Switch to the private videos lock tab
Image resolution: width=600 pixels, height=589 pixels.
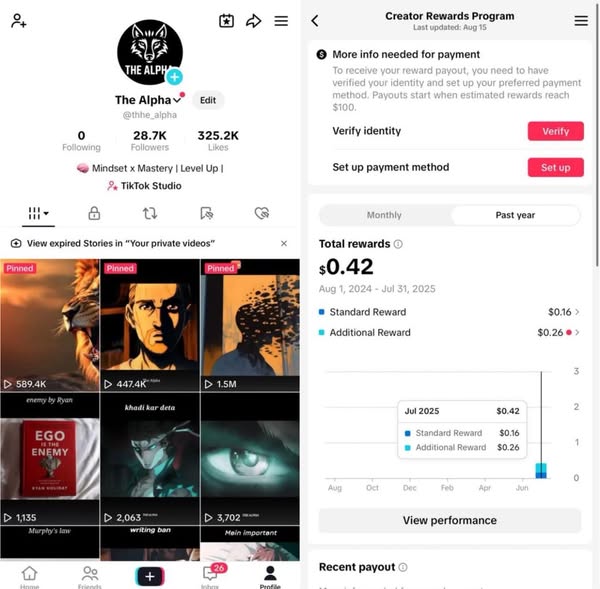94,213
